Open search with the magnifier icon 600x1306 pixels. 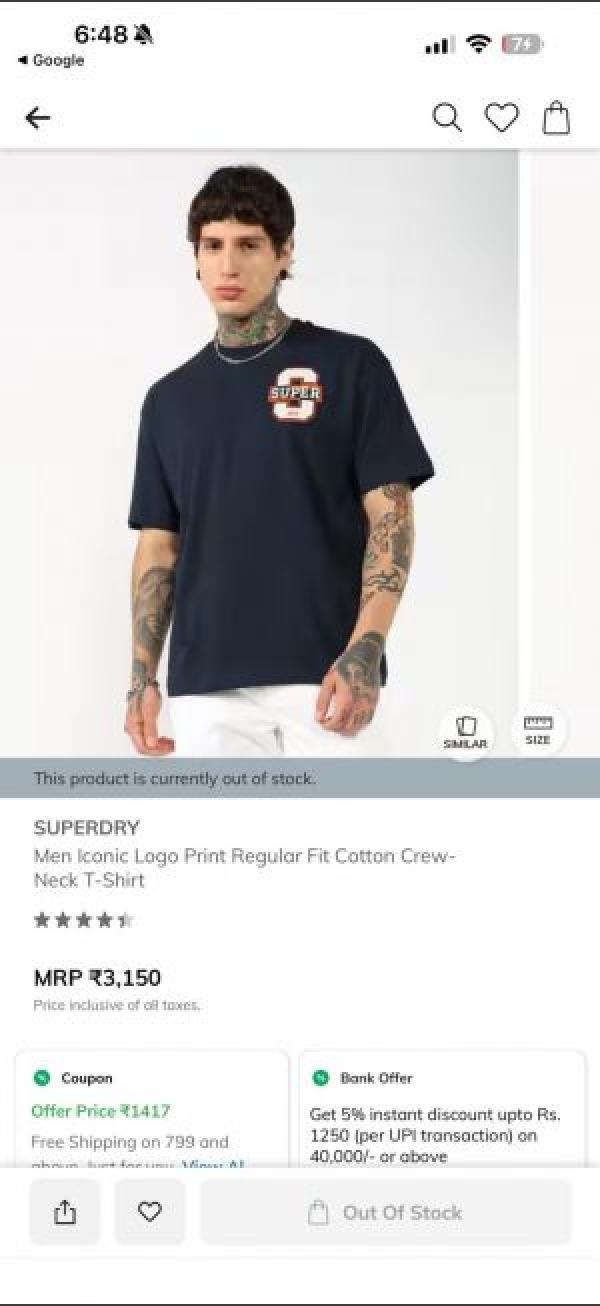(x=447, y=118)
